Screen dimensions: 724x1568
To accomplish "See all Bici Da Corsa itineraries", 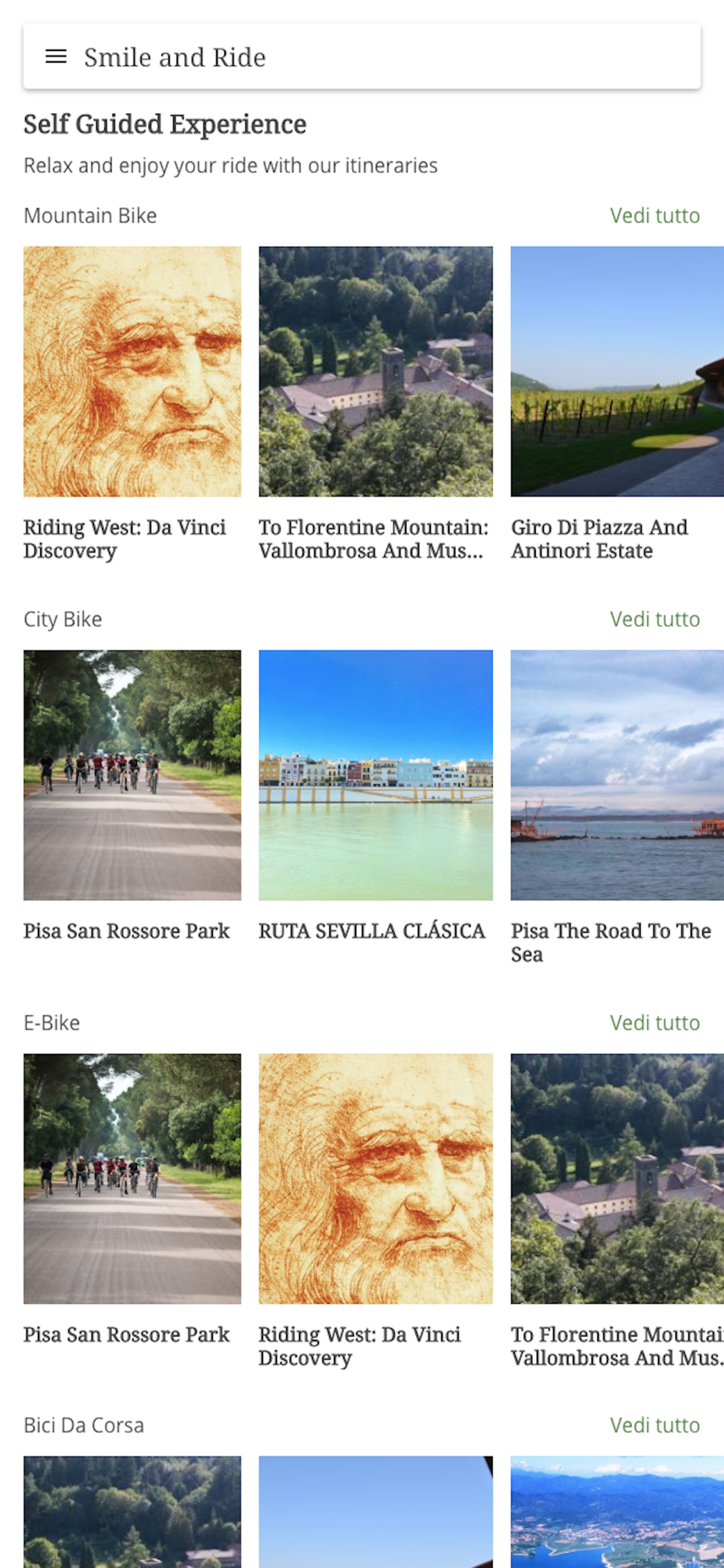I will (654, 1425).
